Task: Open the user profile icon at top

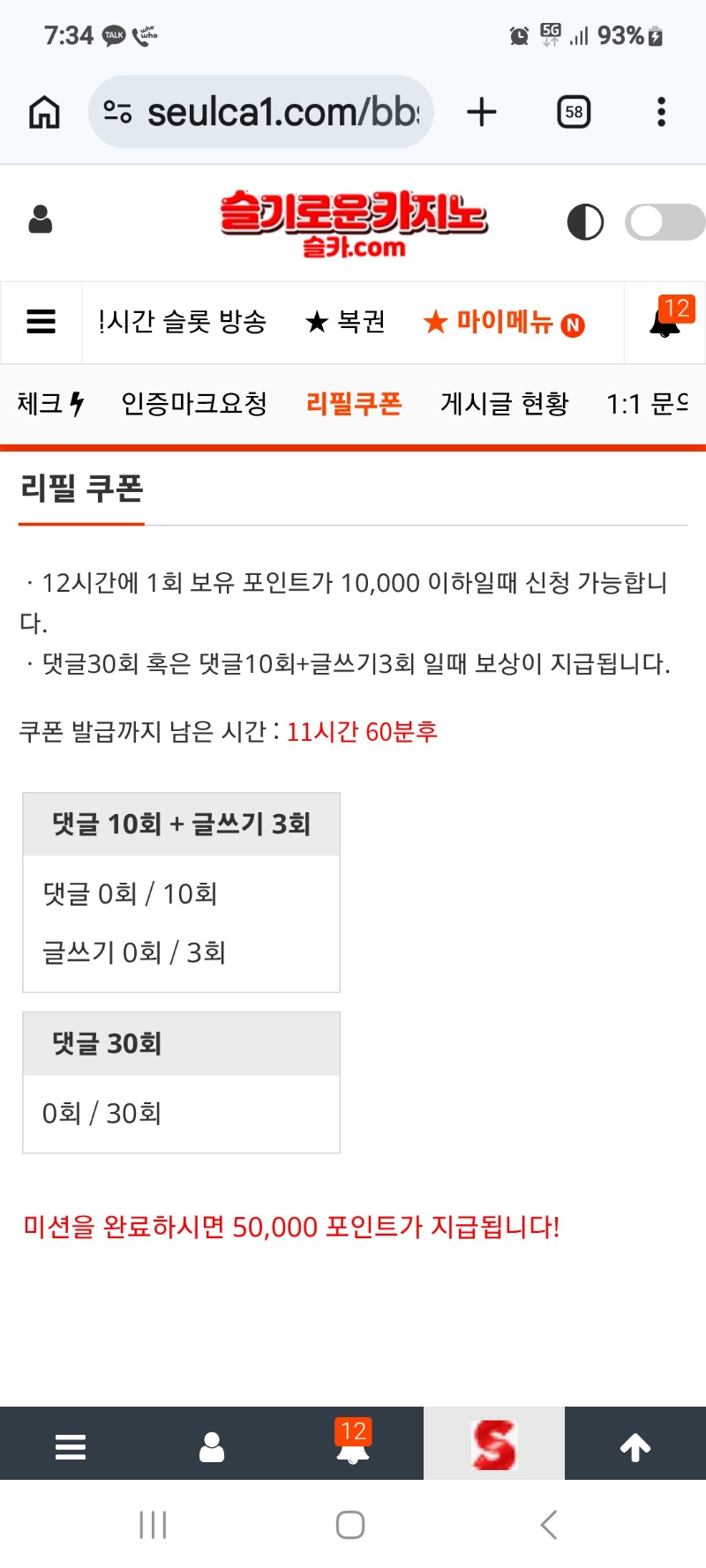Action: [x=41, y=220]
